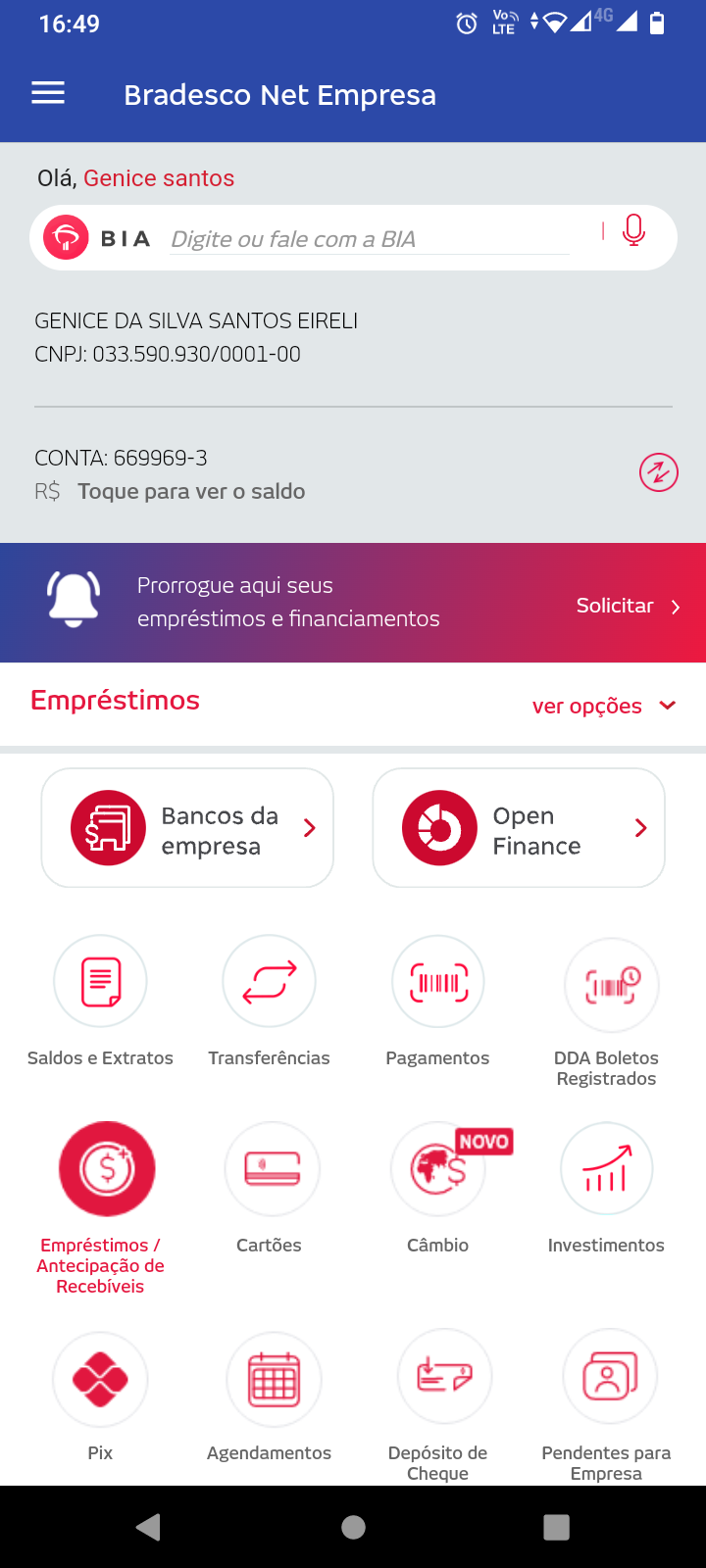Open the new Câmbio option
706x1568 pixels.
[x=438, y=1169]
